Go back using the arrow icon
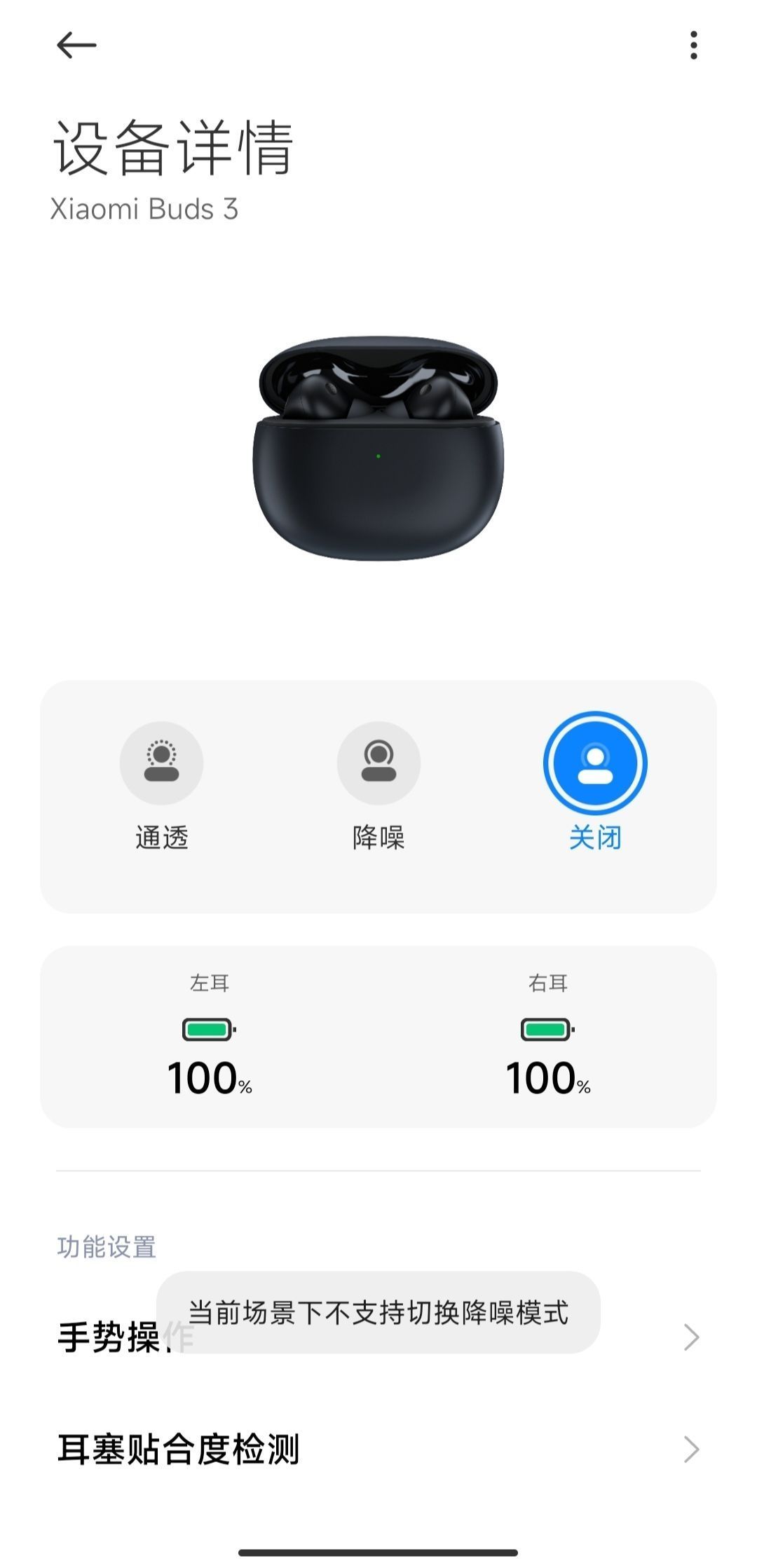This screenshot has width=757, height=1568. click(x=76, y=46)
